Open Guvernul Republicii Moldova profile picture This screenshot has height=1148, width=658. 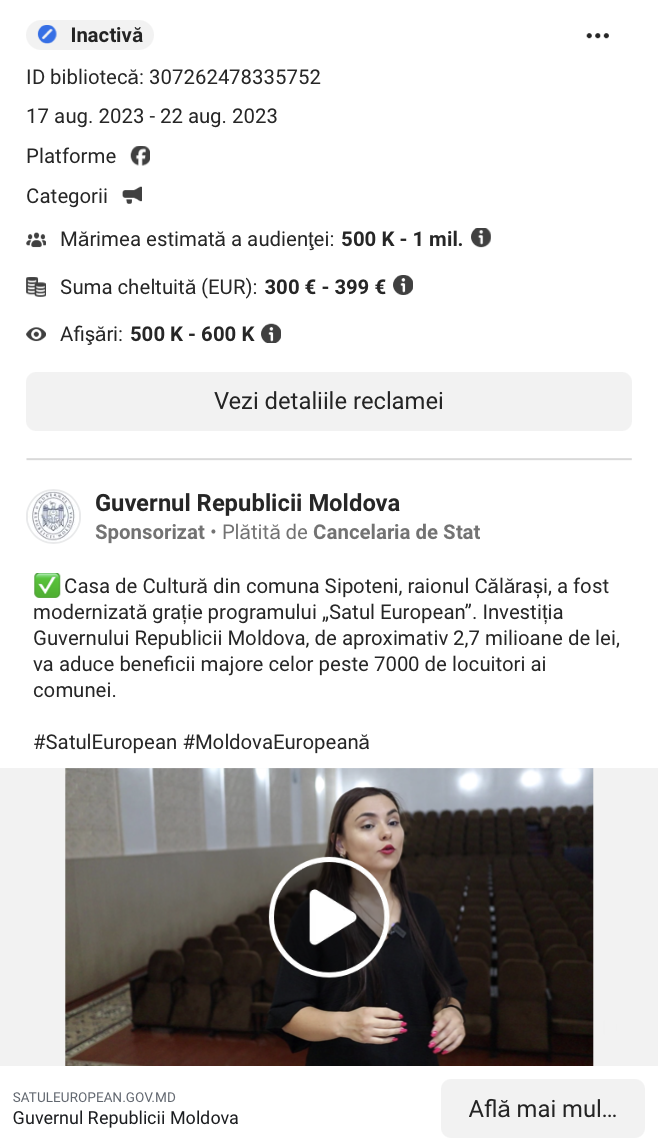[x=53, y=516]
